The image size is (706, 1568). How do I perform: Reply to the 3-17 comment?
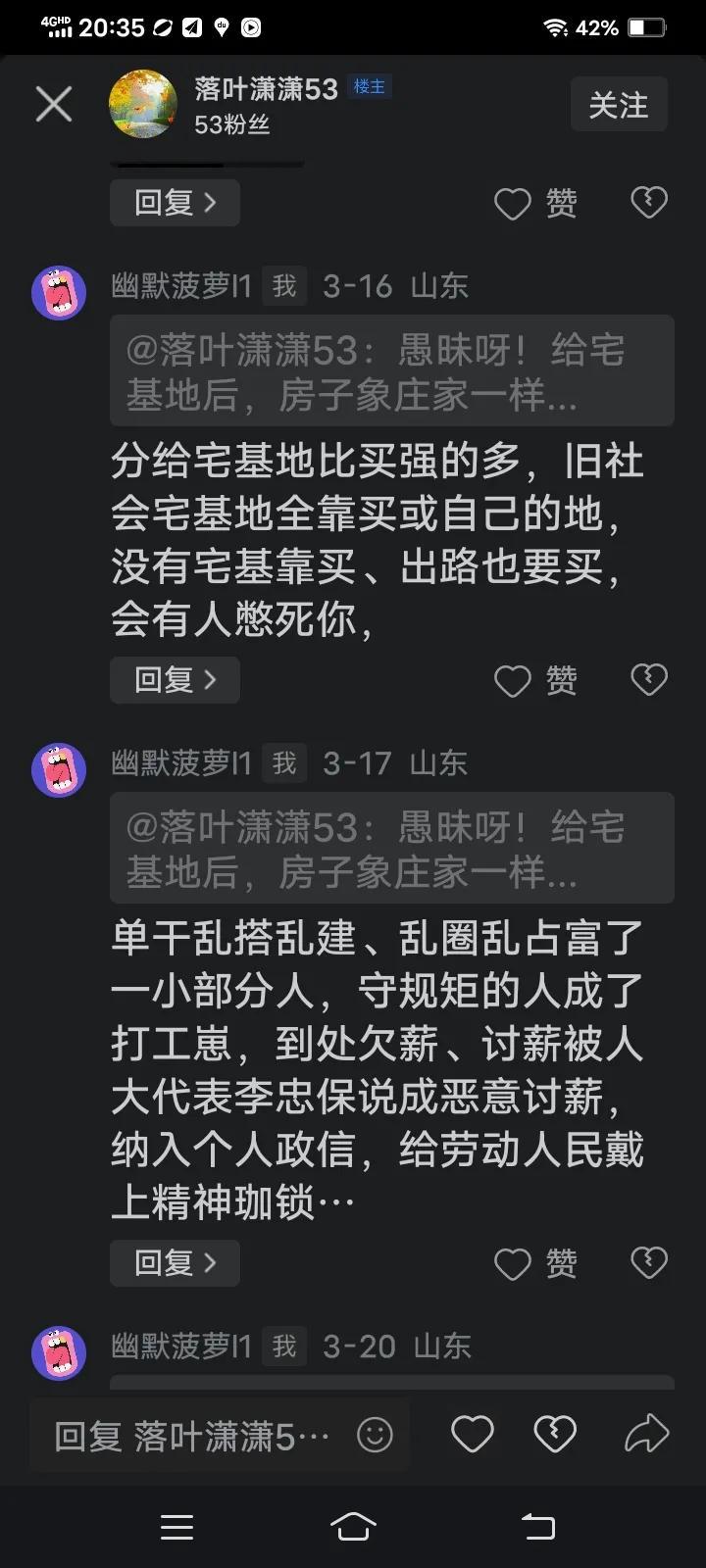[175, 1263]
